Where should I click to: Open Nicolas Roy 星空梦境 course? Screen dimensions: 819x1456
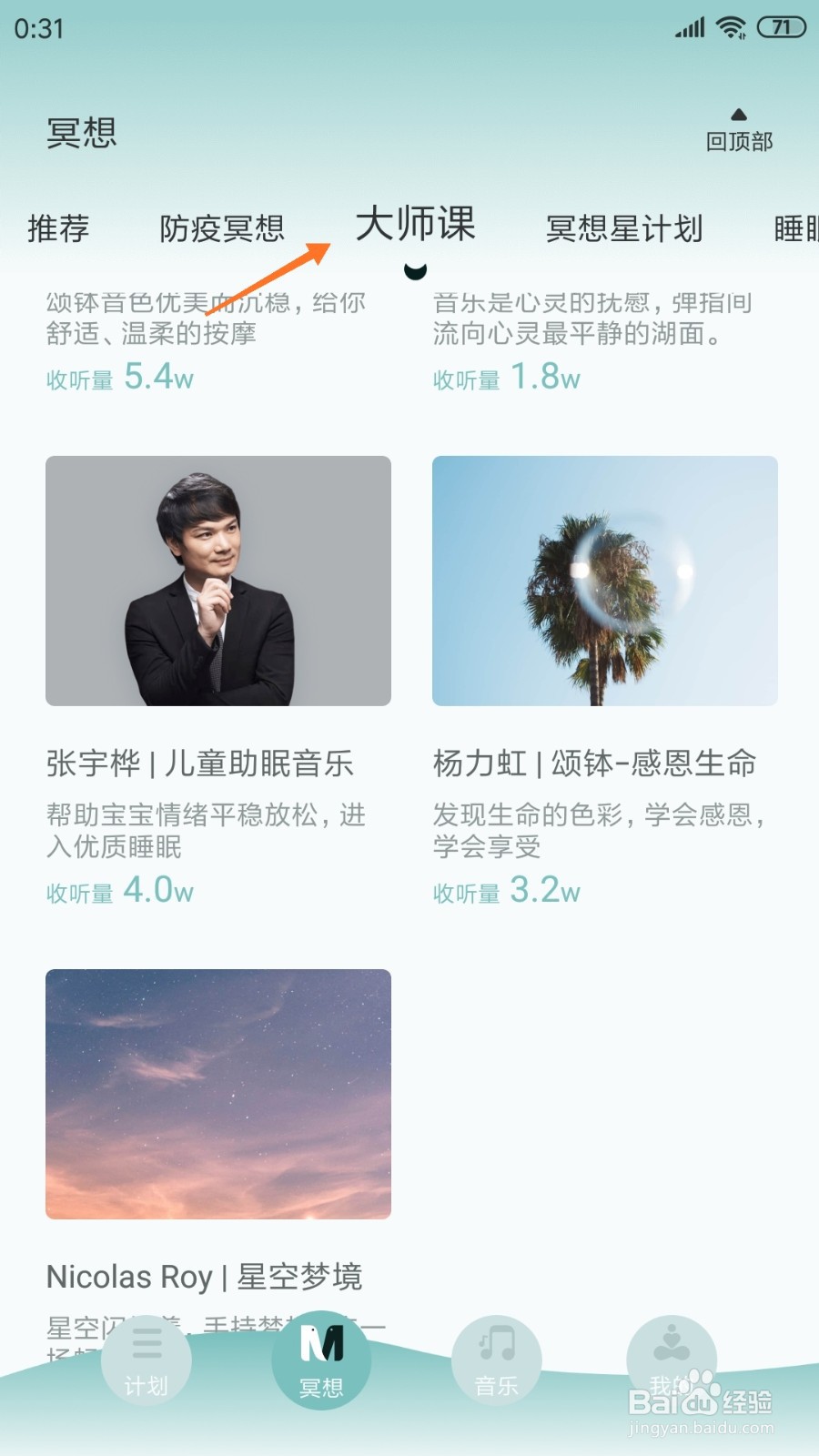pyautogui.click(x=218, y=1094)
